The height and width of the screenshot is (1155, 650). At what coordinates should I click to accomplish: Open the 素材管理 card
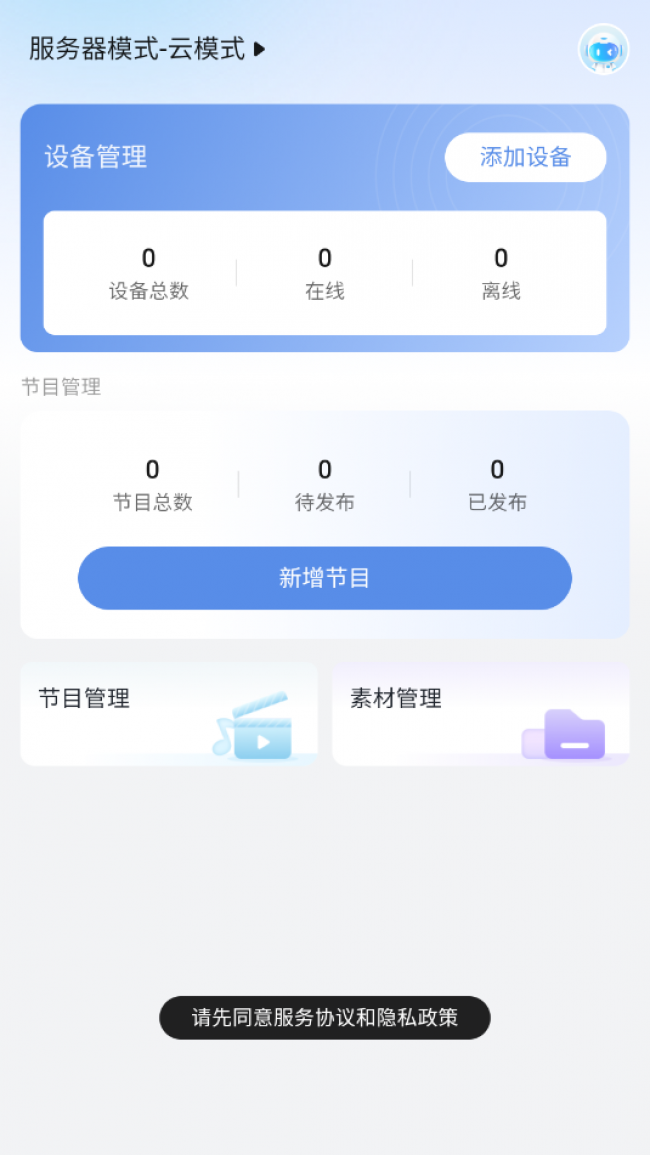[480, 713]
